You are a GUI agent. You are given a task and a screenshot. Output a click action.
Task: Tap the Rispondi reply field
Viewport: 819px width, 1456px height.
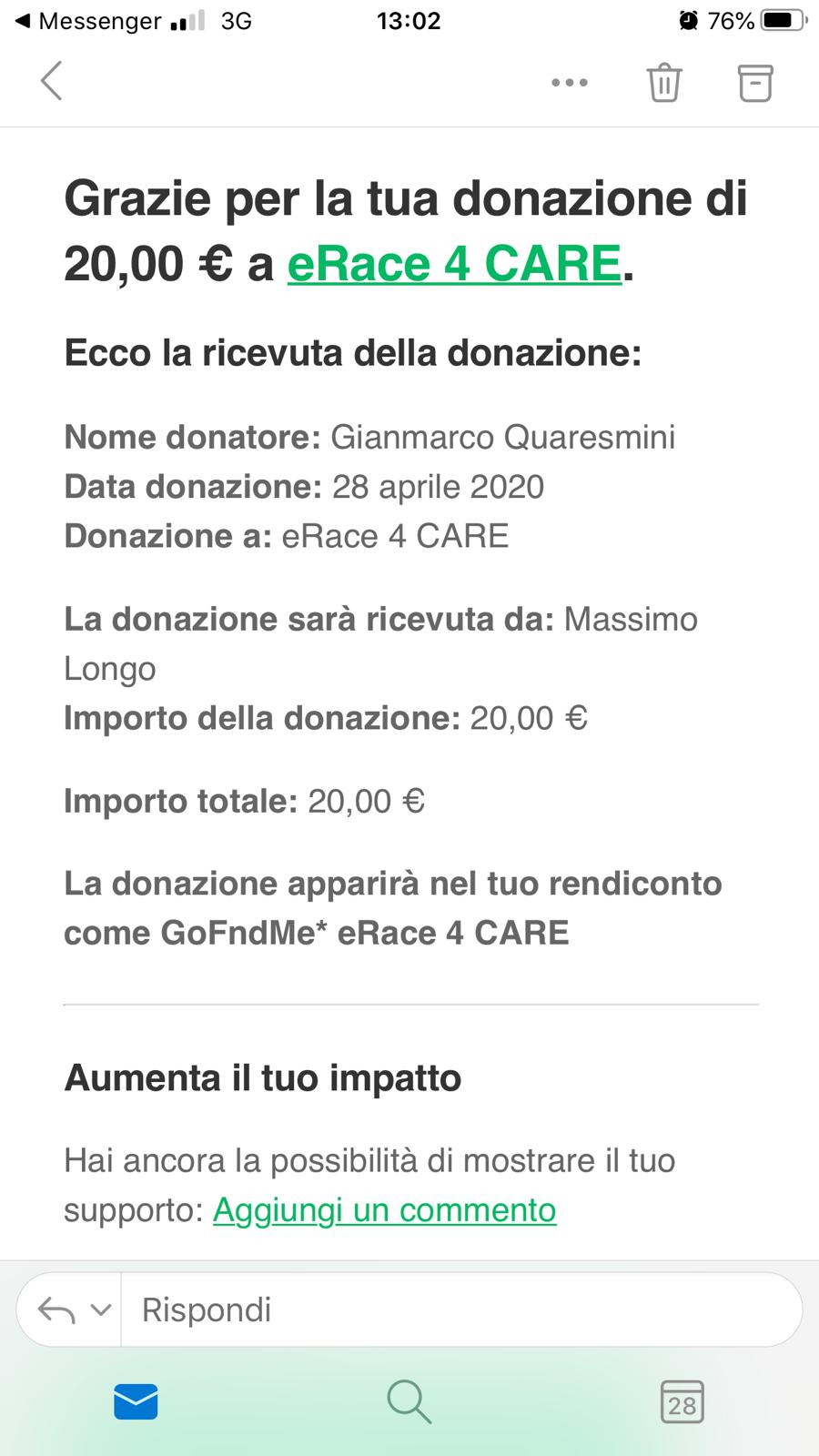click(x=460, y=1309)
